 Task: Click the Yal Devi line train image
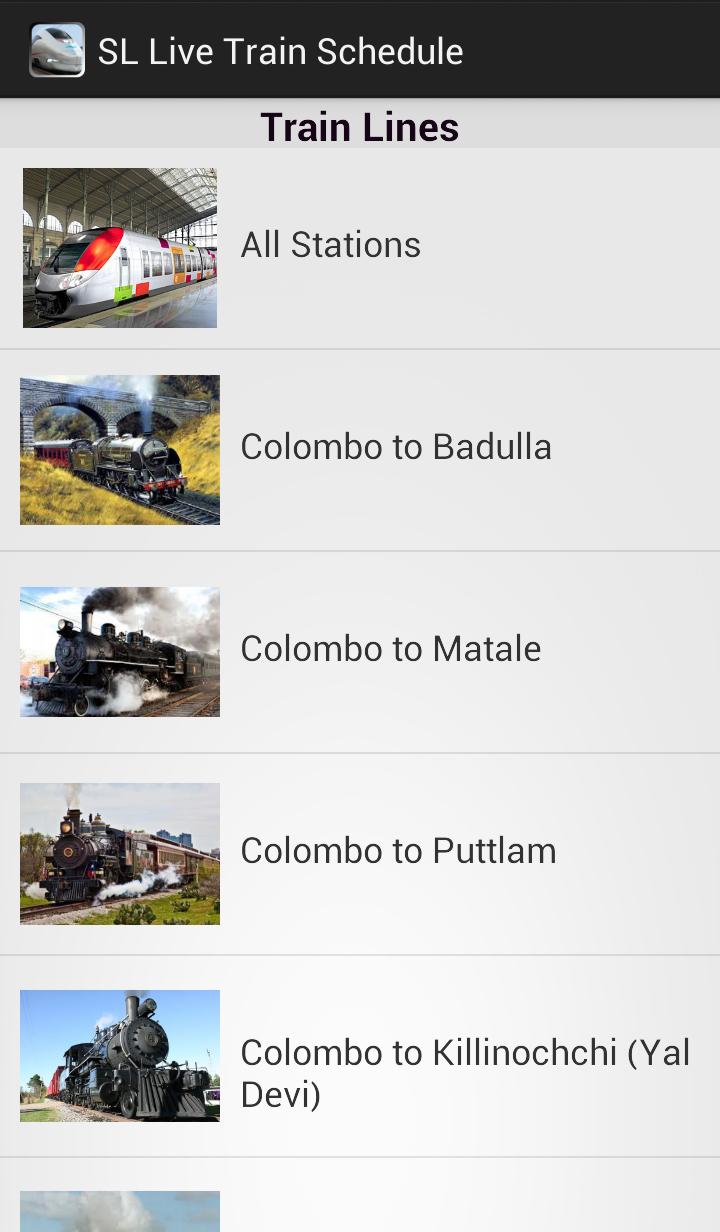[120, 1055]
